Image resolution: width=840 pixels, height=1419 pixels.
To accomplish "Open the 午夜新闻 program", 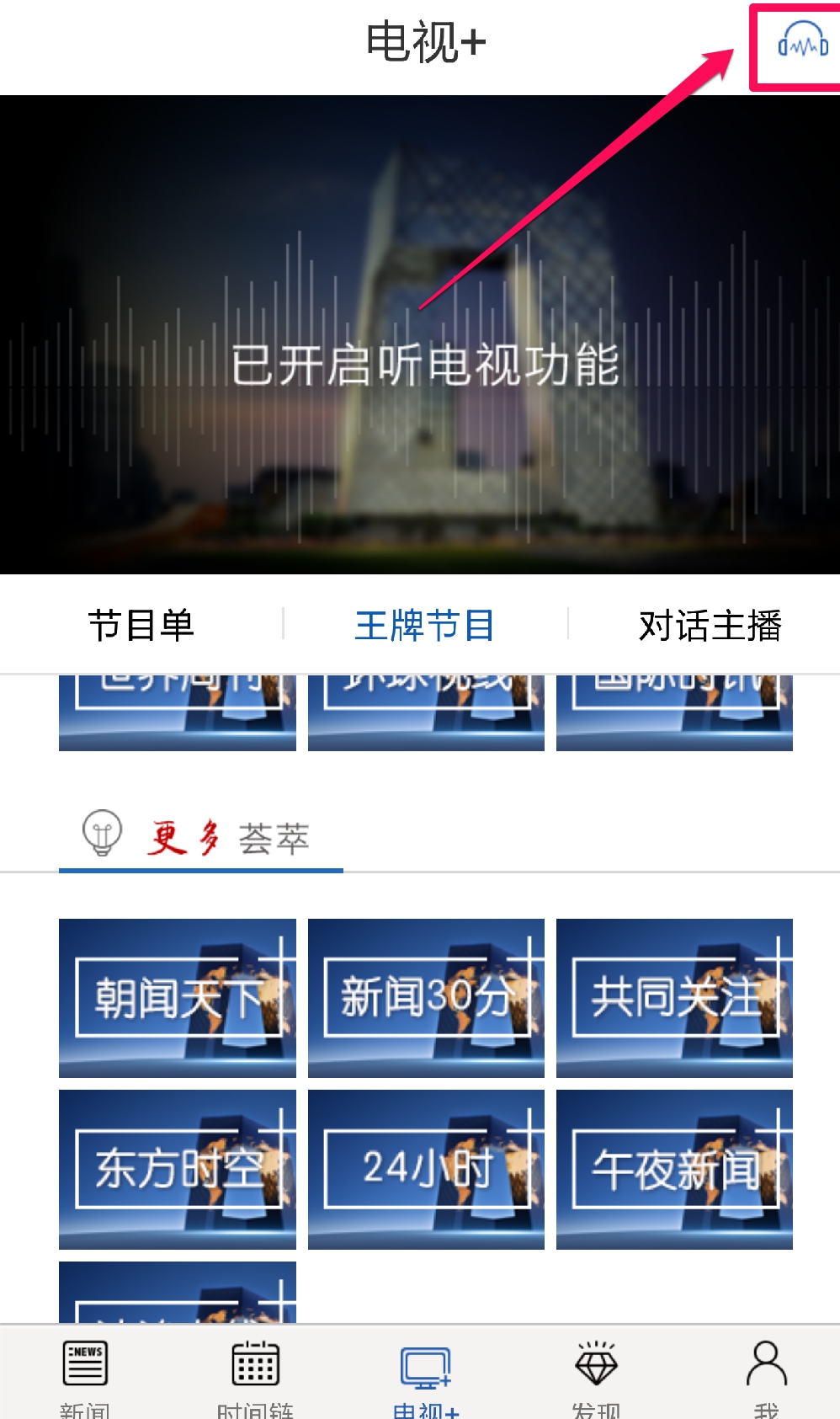I will 674,1169.
